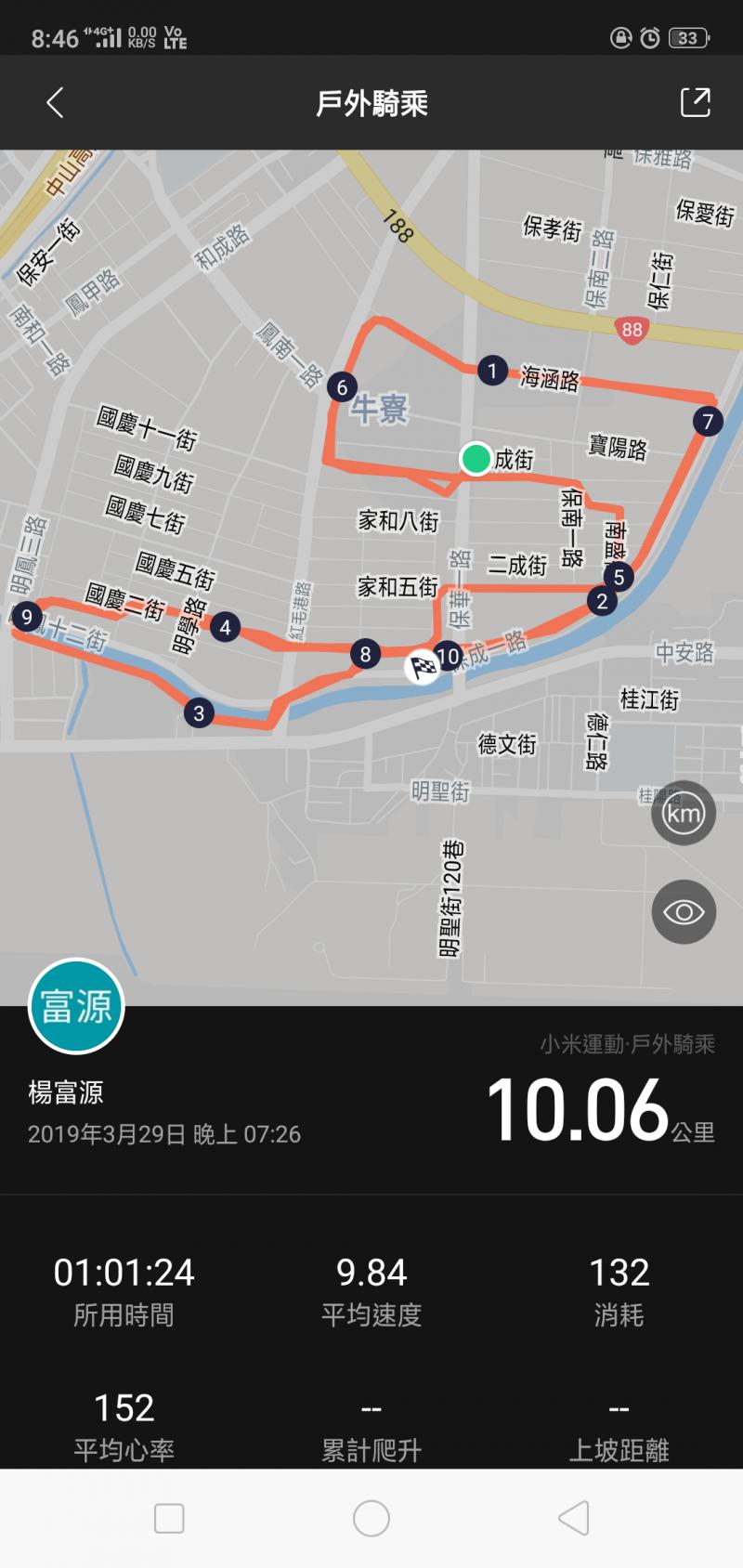743x1568 pixels.
Task: Toggle the km markers on the map
Action: pos(684,814)
